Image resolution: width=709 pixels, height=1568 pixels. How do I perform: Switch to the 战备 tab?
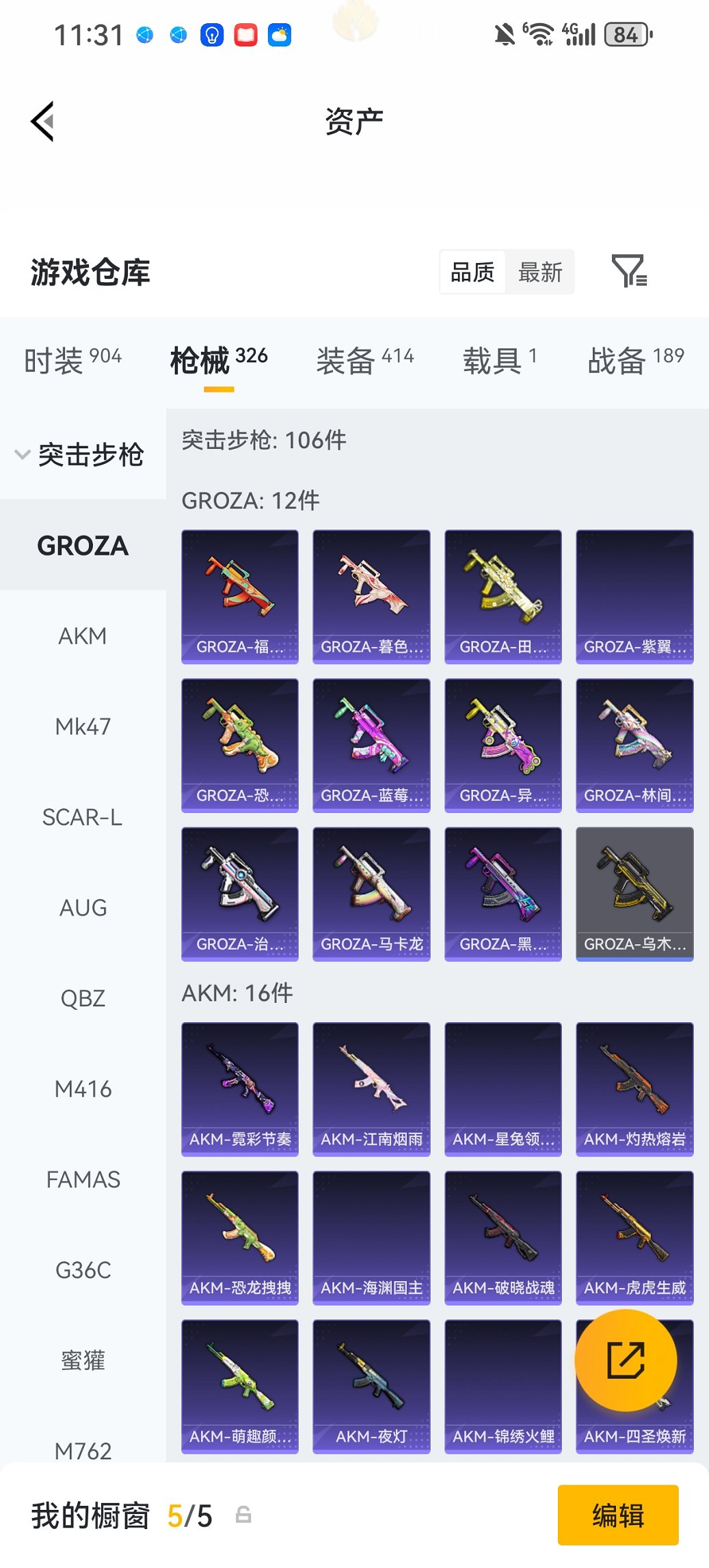click(635, 360)
